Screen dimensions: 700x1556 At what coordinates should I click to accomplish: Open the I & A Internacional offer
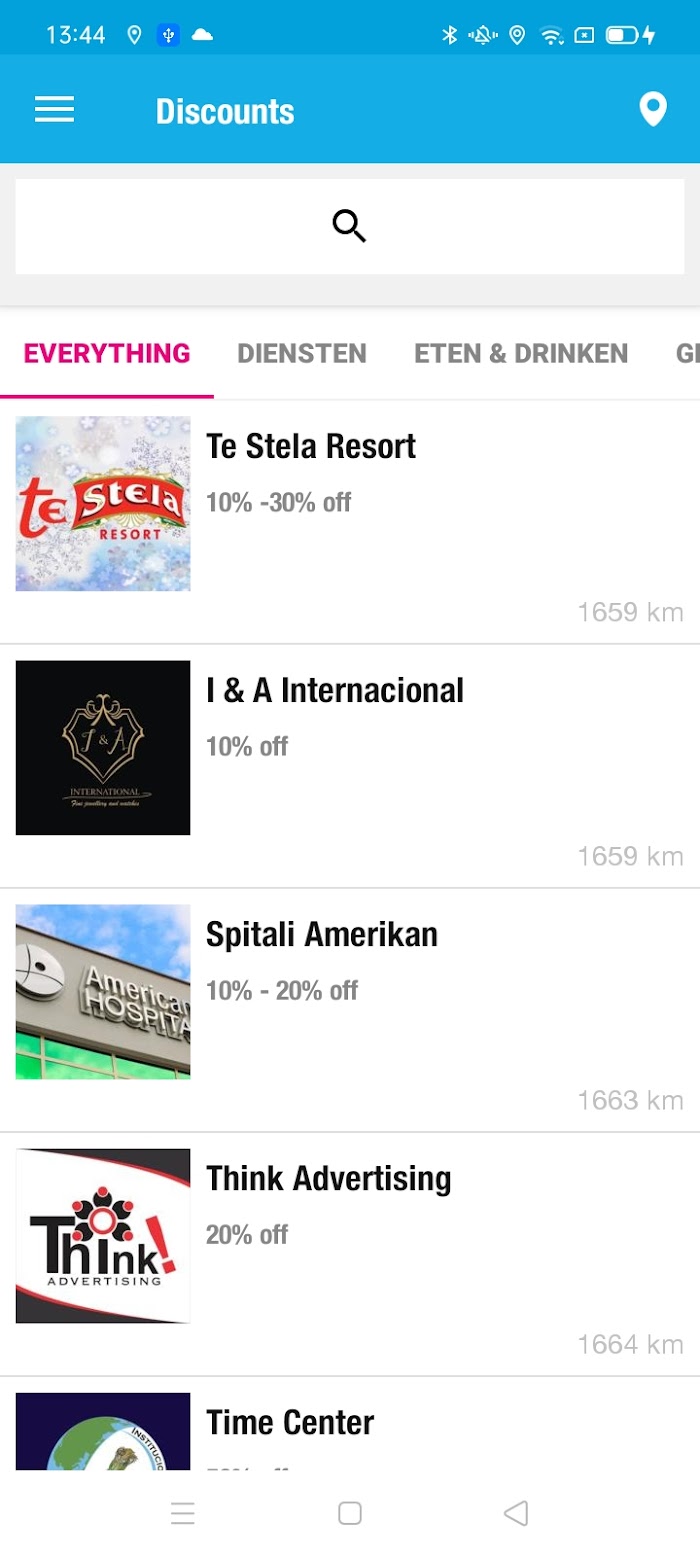tap(350, 766)
